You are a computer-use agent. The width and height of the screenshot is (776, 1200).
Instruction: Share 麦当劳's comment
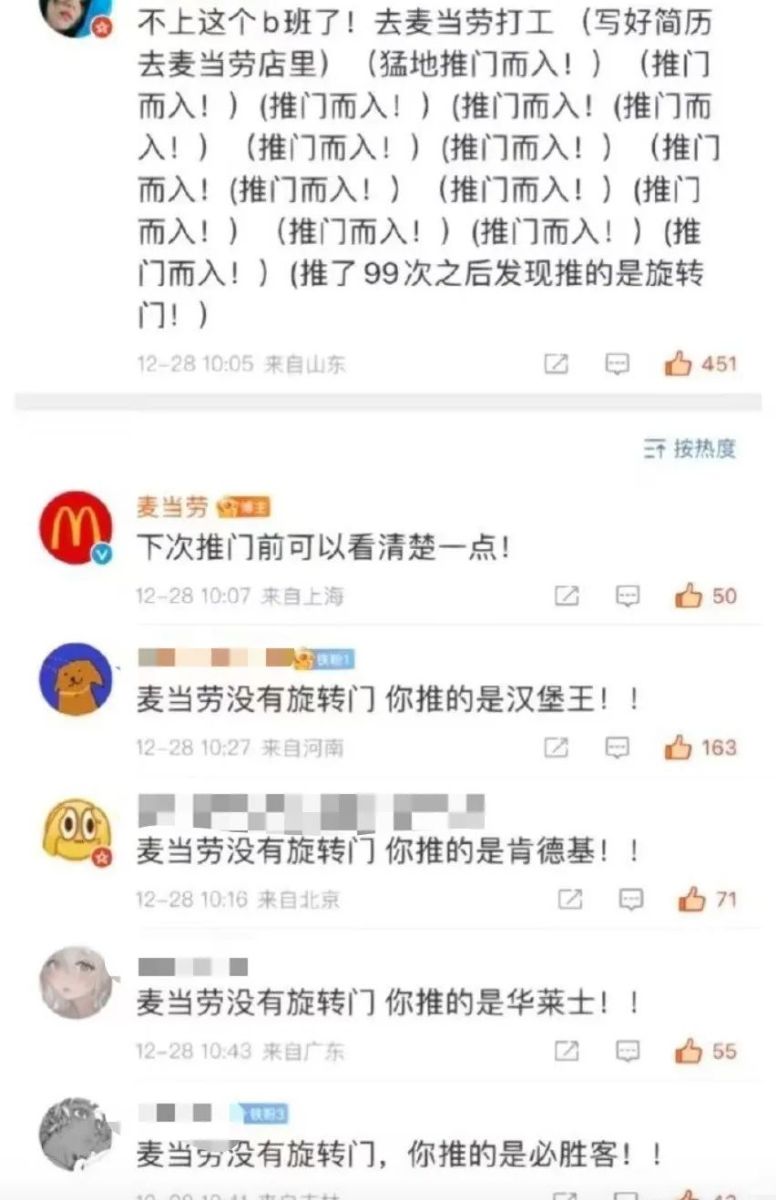coord(567,596)
